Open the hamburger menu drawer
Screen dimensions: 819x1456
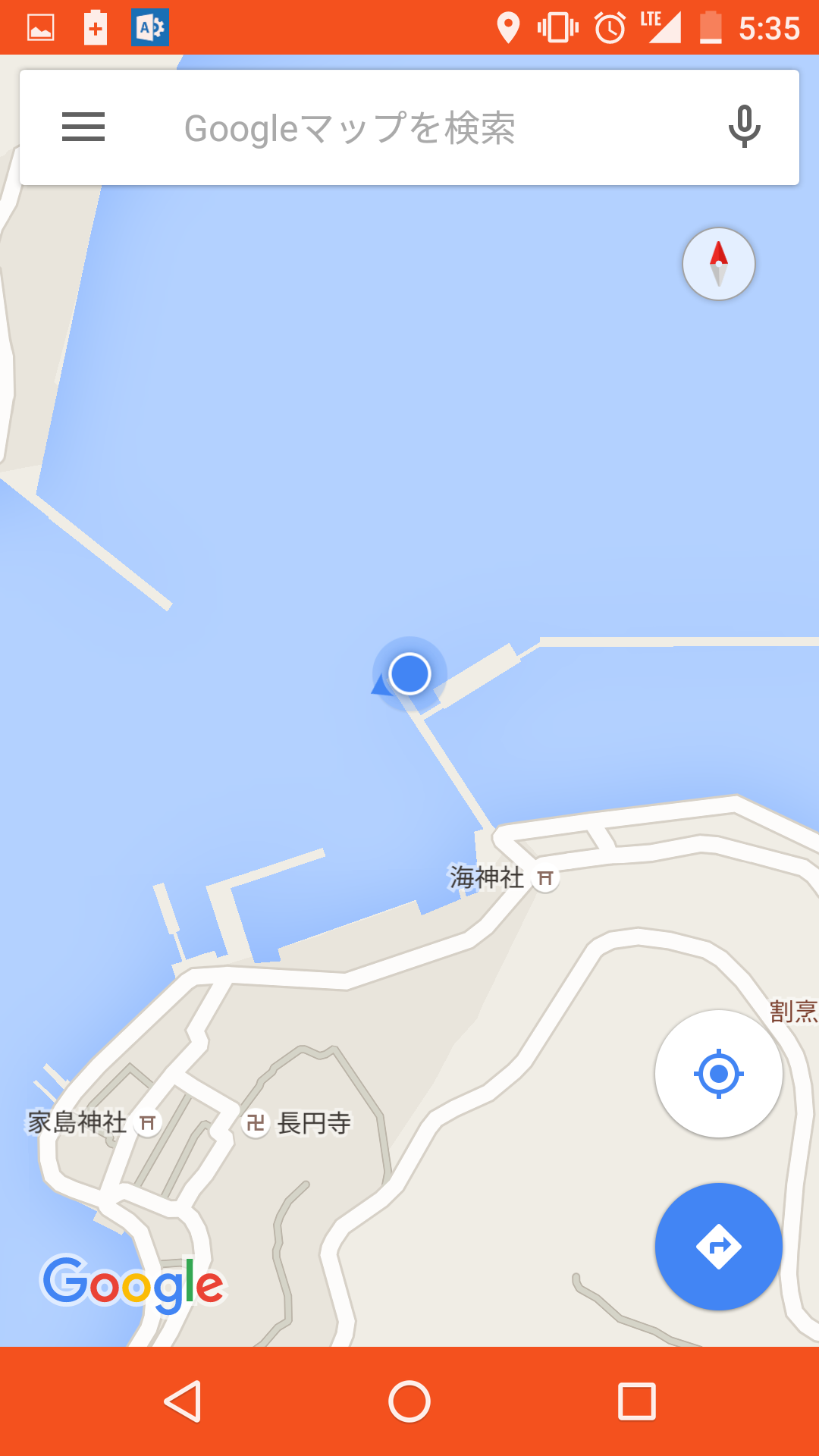pyautogui.click(x=83, y=127)
